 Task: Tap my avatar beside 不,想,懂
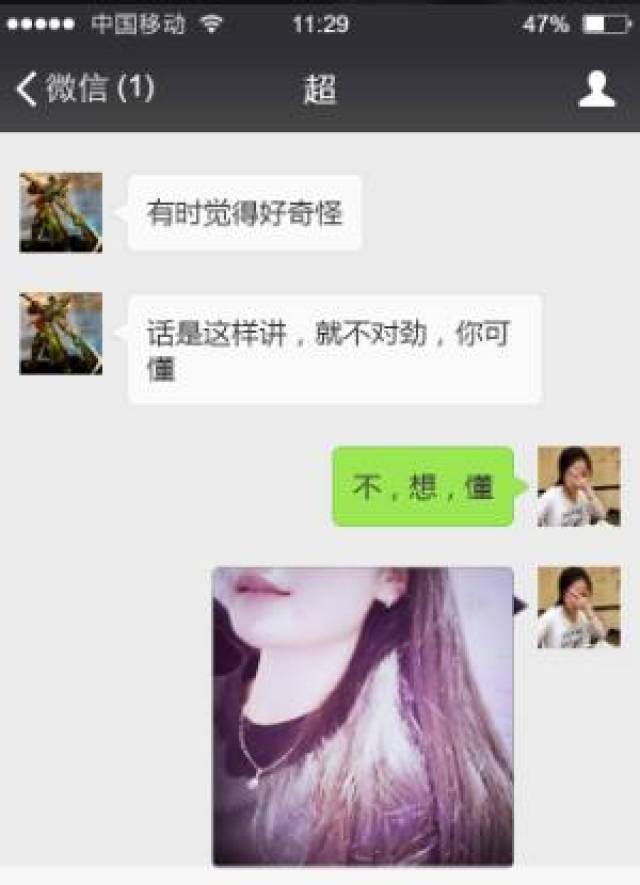pos(578,486)
